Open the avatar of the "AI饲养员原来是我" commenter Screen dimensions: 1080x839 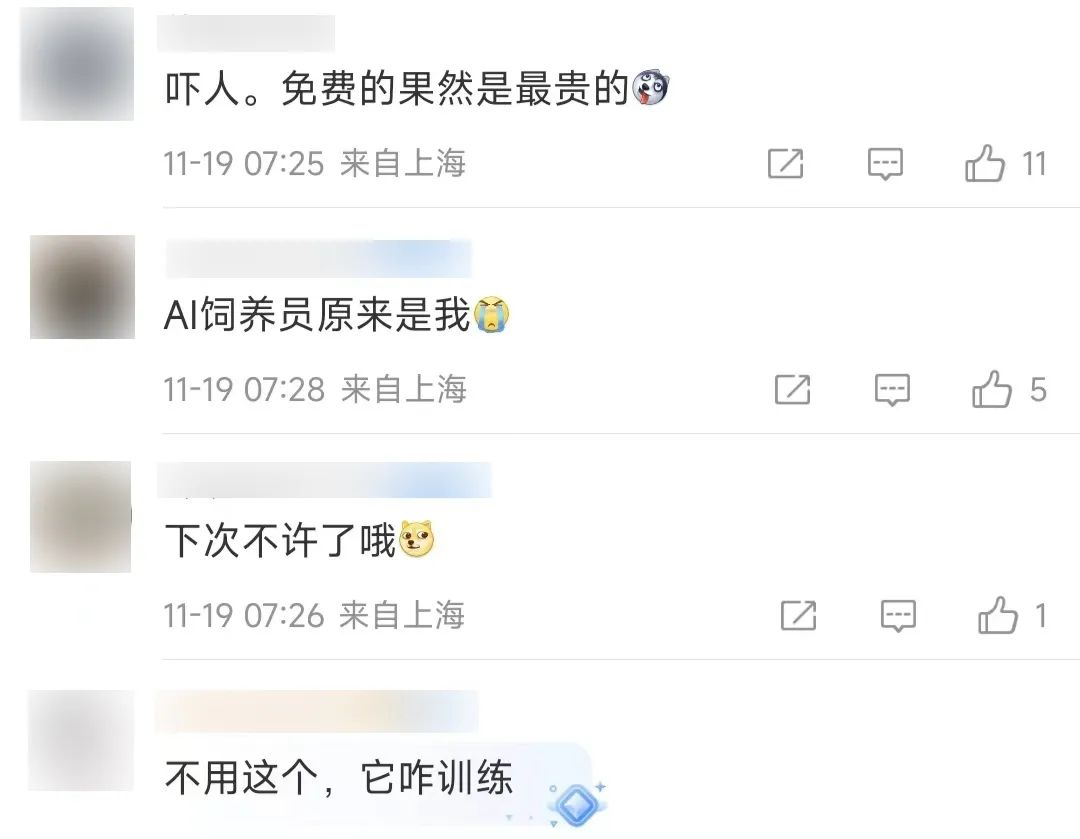click(x=82, y=287)
